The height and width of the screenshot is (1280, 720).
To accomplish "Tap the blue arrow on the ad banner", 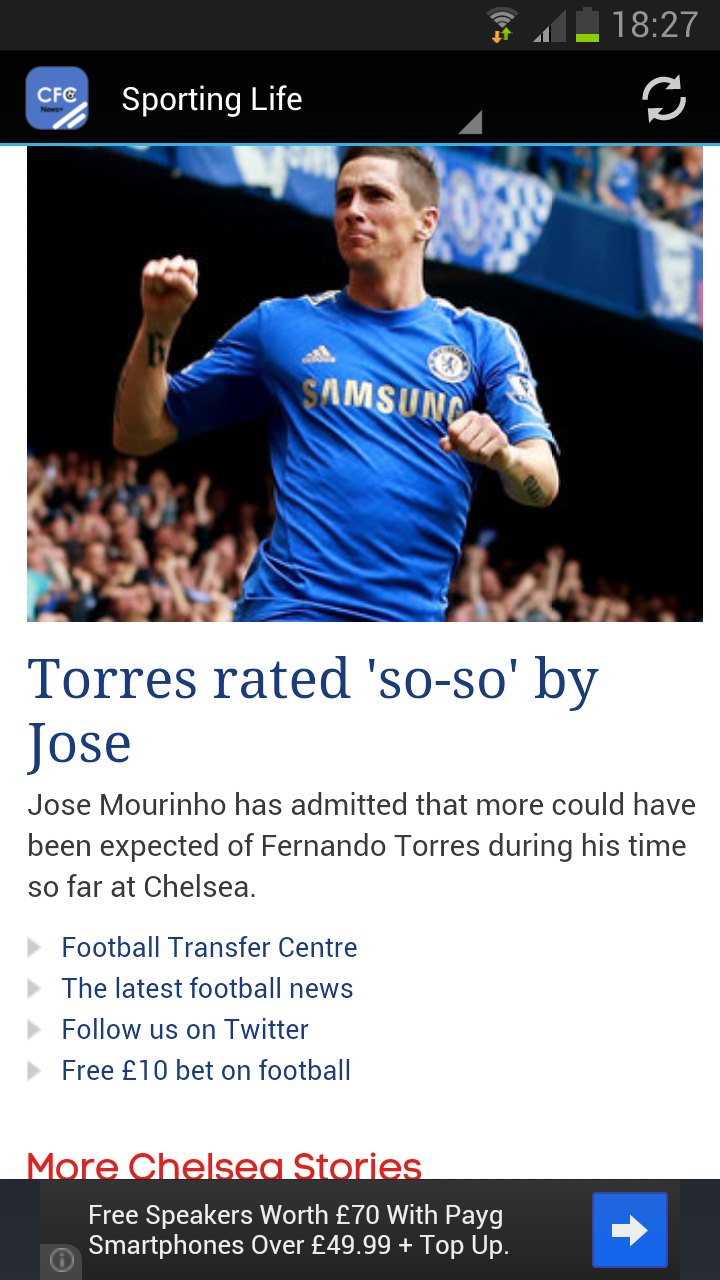I will click(x=629, y=1230).
